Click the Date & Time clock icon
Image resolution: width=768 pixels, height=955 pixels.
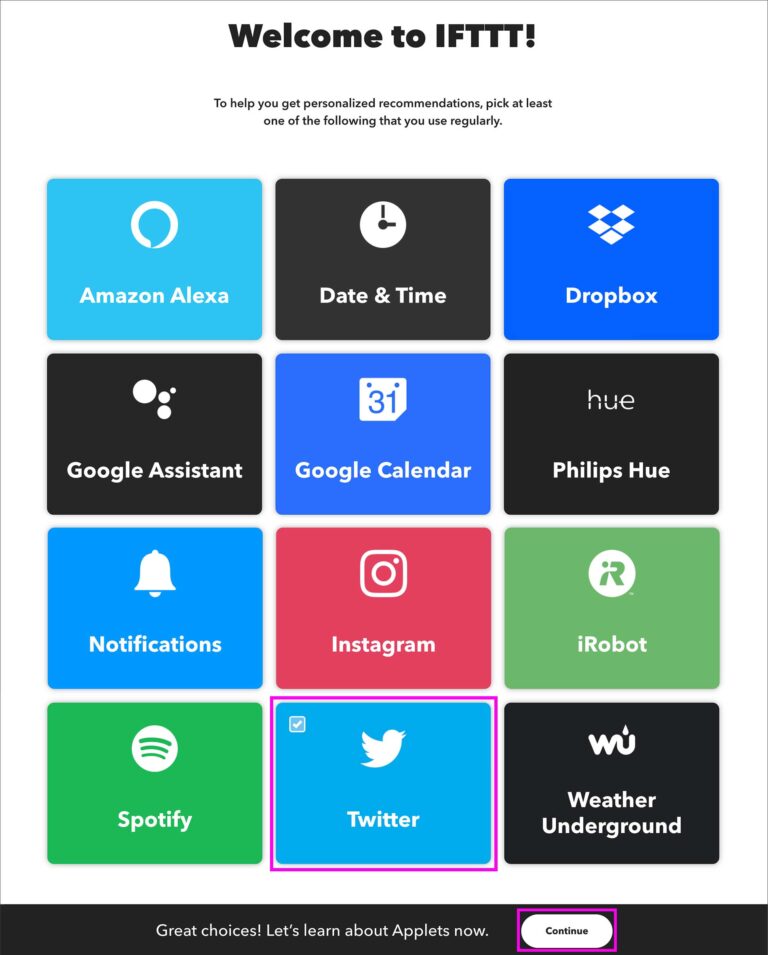click(383, 225)
